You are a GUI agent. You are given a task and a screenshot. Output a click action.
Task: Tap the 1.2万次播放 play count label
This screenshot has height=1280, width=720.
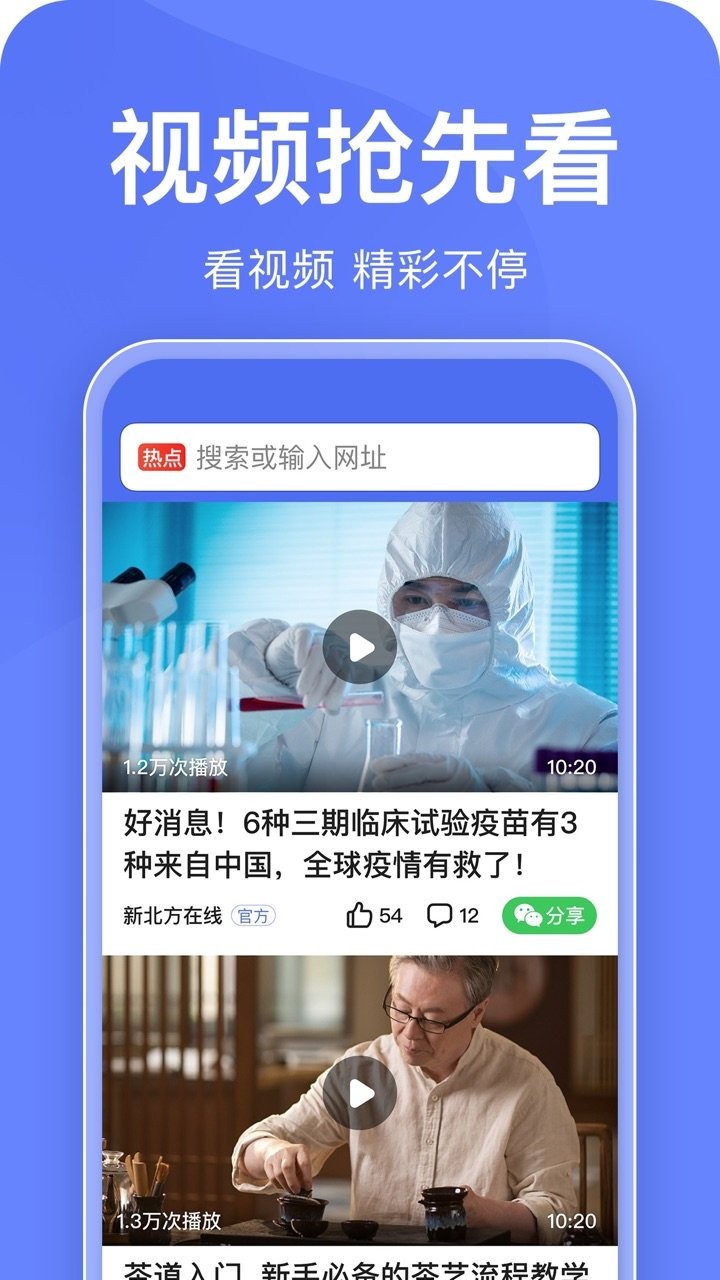175,768
